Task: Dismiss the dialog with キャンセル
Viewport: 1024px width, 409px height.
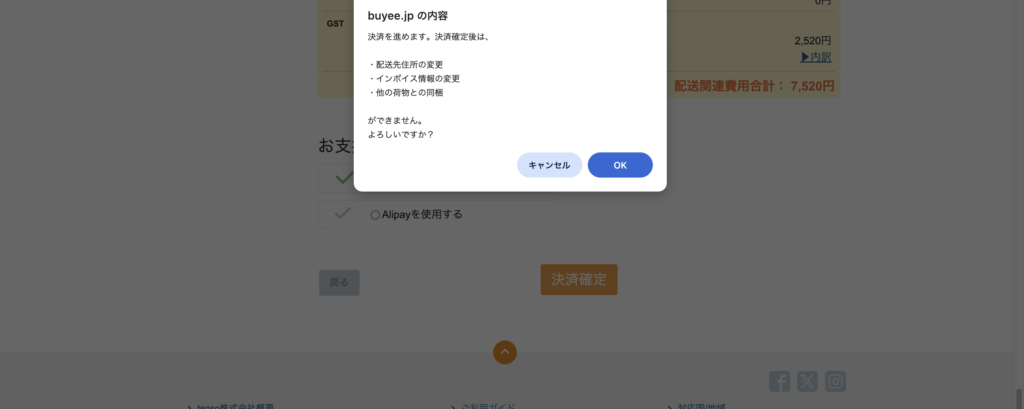Action: pos(549,165)
